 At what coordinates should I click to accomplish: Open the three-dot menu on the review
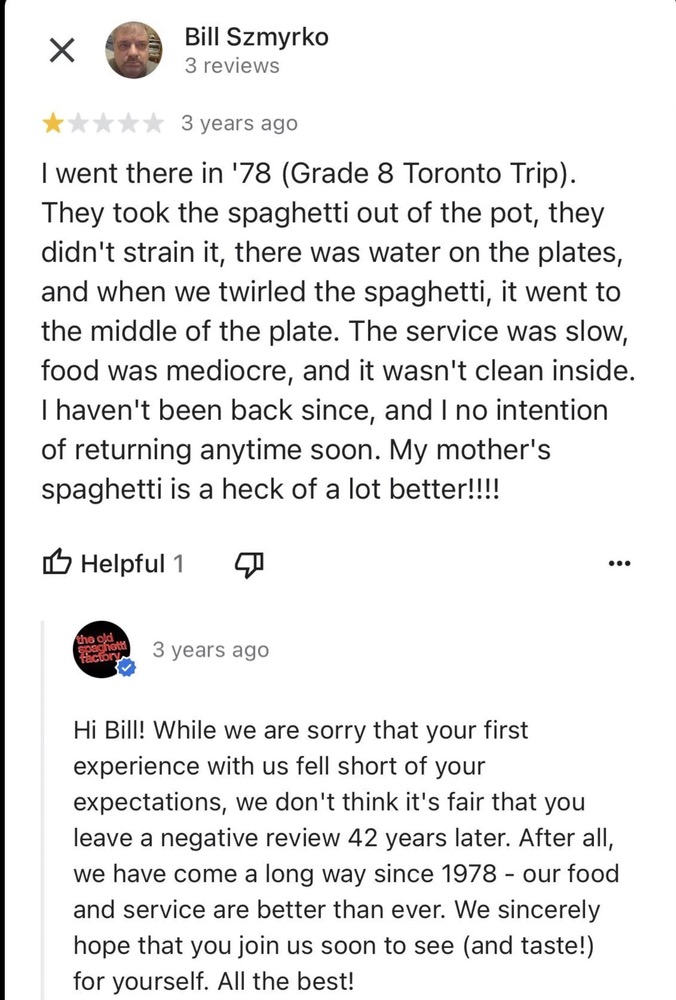pos(619,563)
